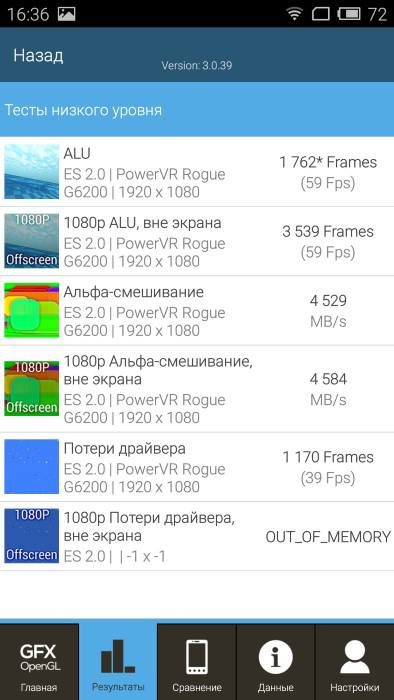This screenshot has height=700, width=394.
Task: Go back with the Назад button
Action: point(38,55)
